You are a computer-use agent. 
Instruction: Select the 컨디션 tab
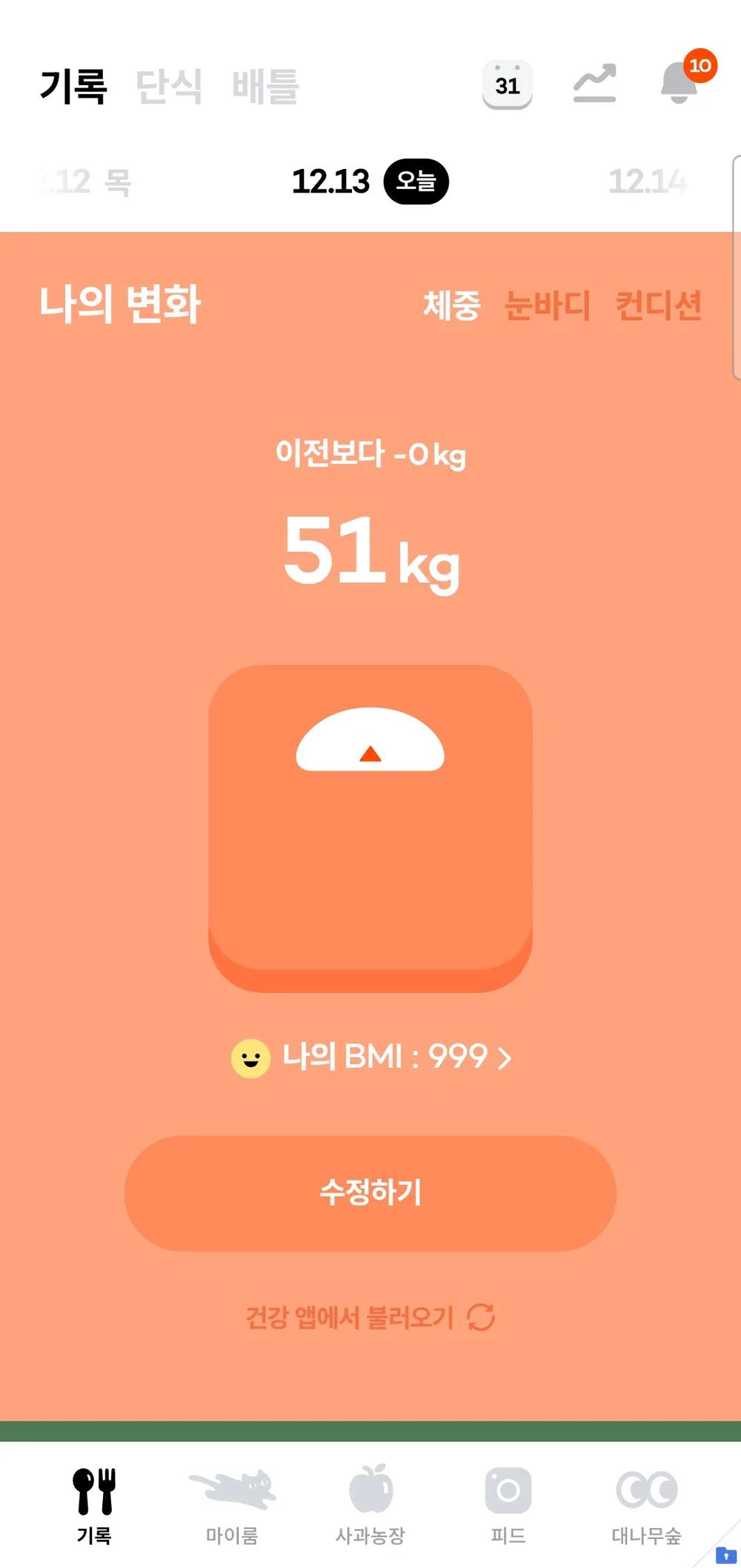point(659,305)
